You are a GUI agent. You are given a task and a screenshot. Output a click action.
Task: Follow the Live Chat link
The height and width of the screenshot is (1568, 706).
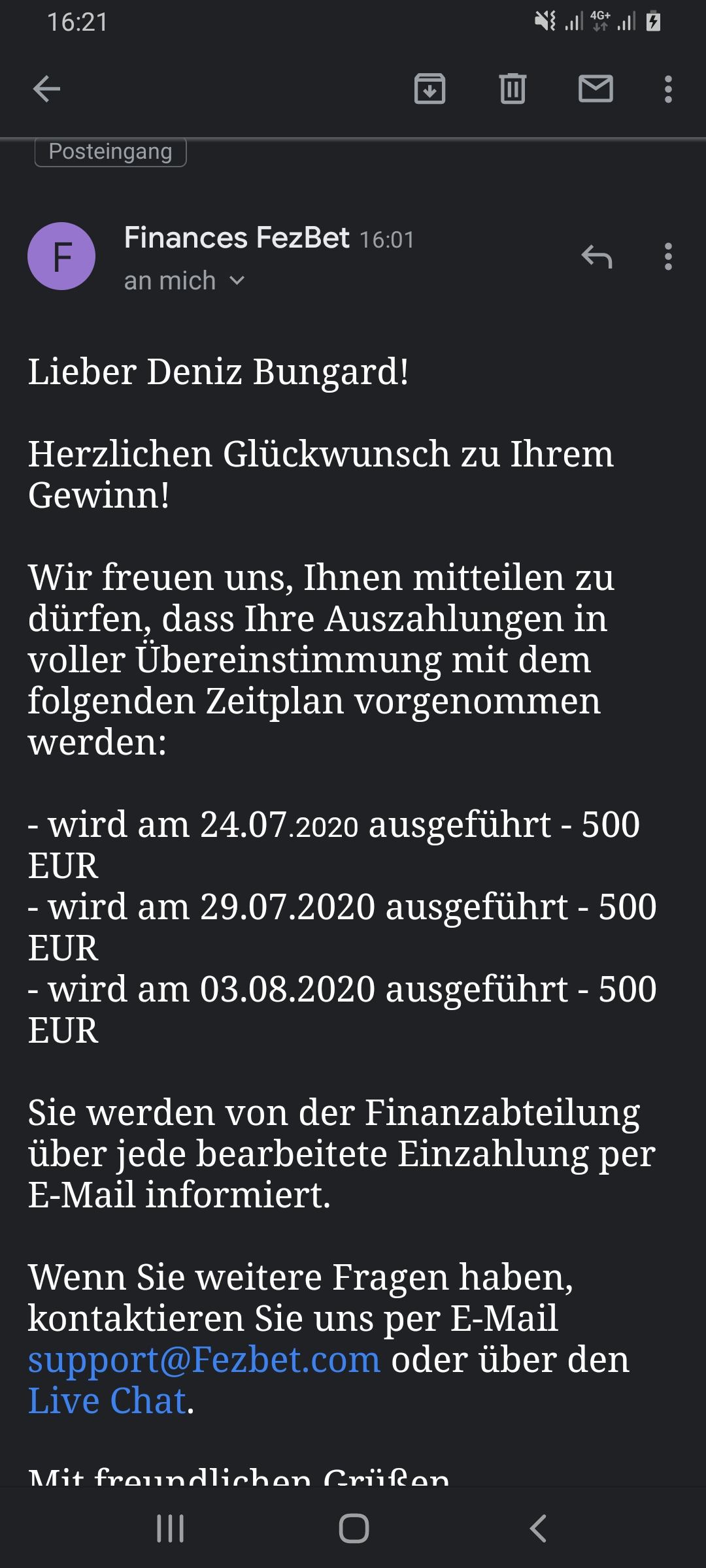(108, 1401)
